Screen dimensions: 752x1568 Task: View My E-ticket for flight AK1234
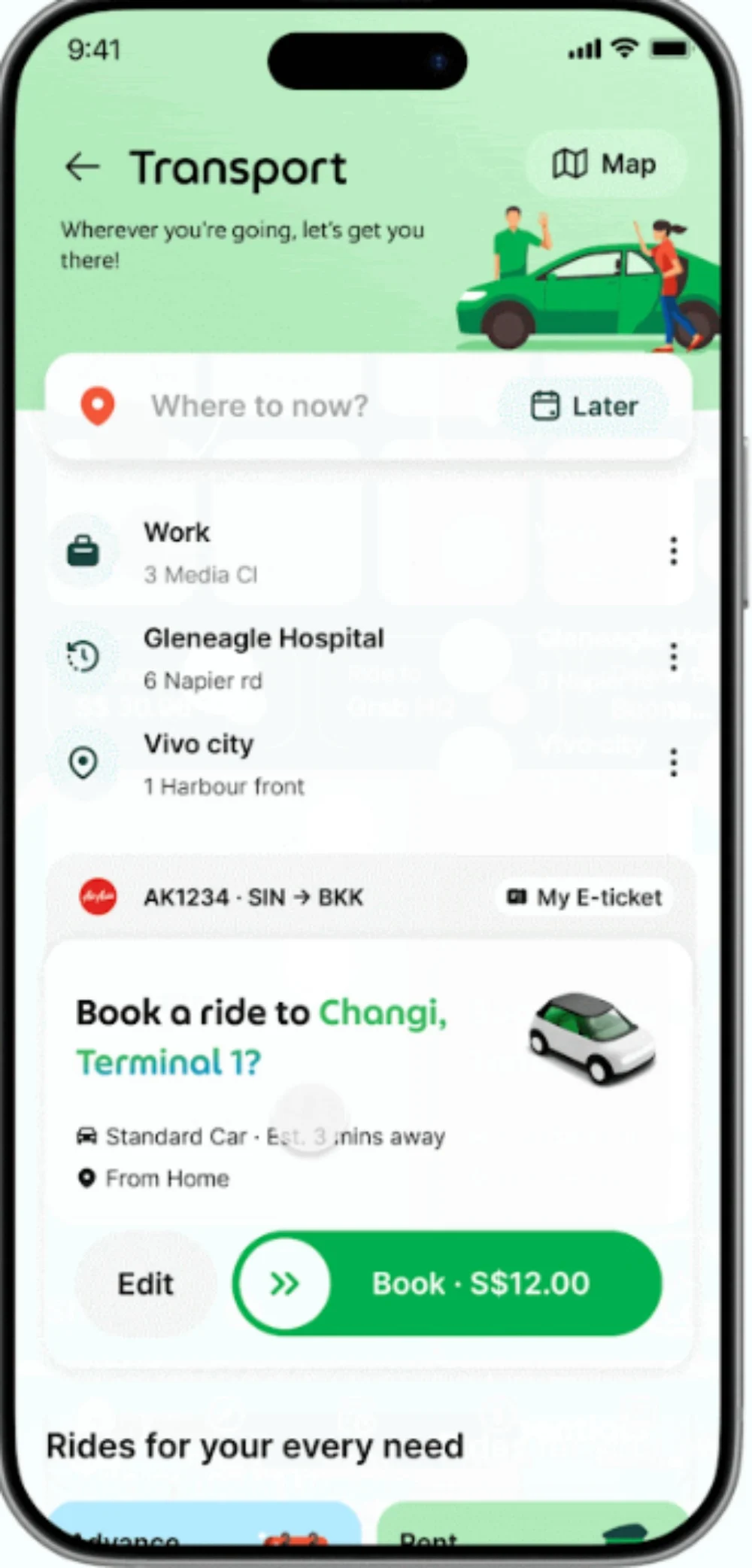pyautogui.click(x=584, y=897)
